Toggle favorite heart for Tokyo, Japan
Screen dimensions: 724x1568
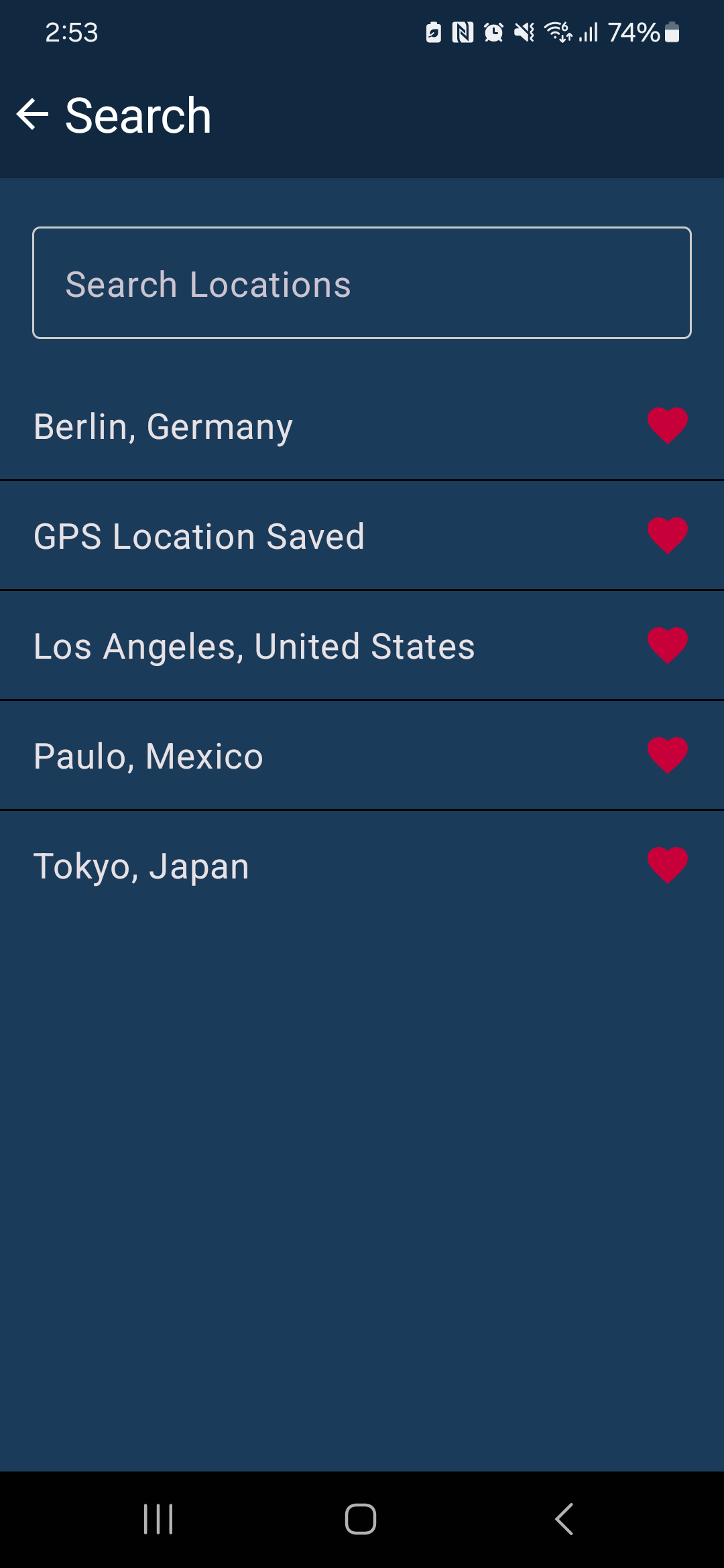pos(668,865)
